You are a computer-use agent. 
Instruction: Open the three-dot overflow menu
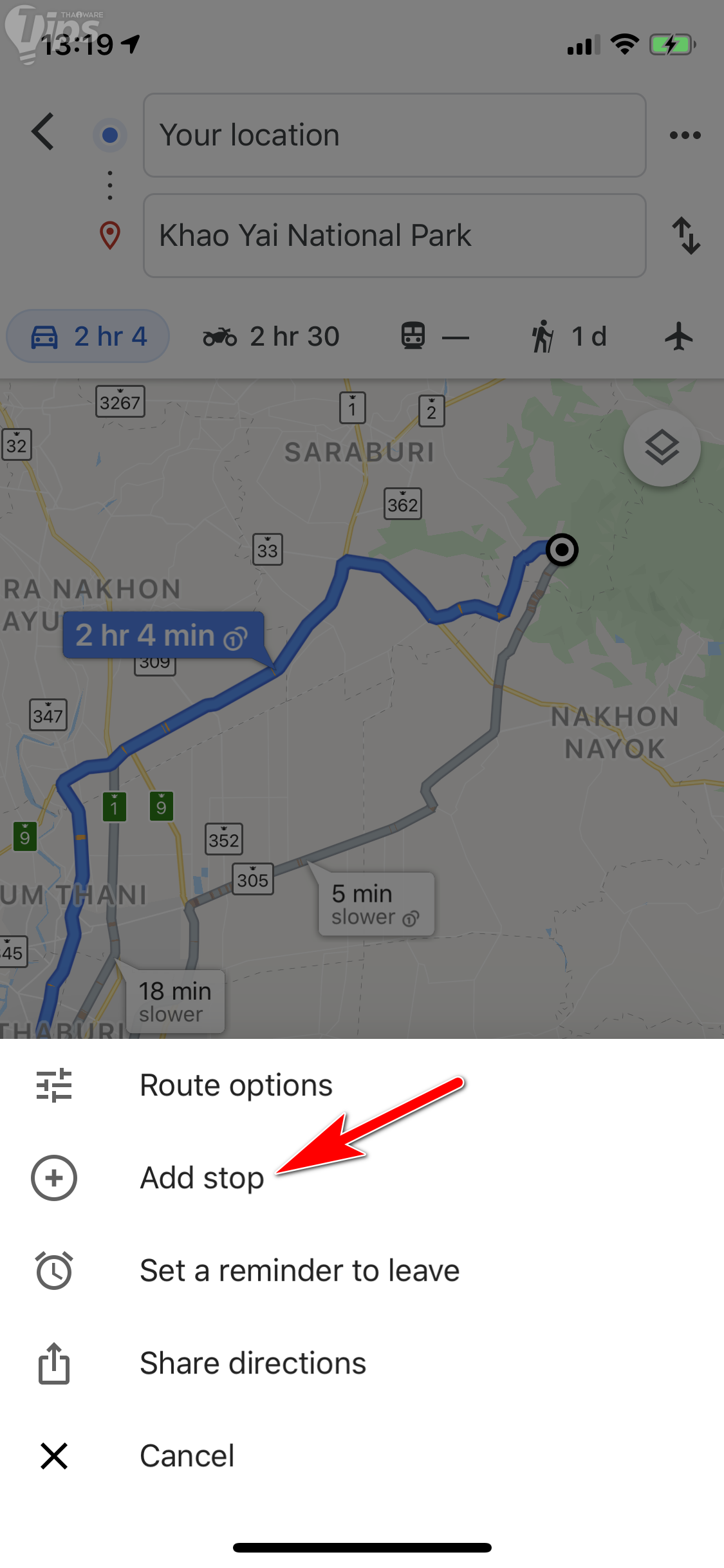tap(685, 135)
